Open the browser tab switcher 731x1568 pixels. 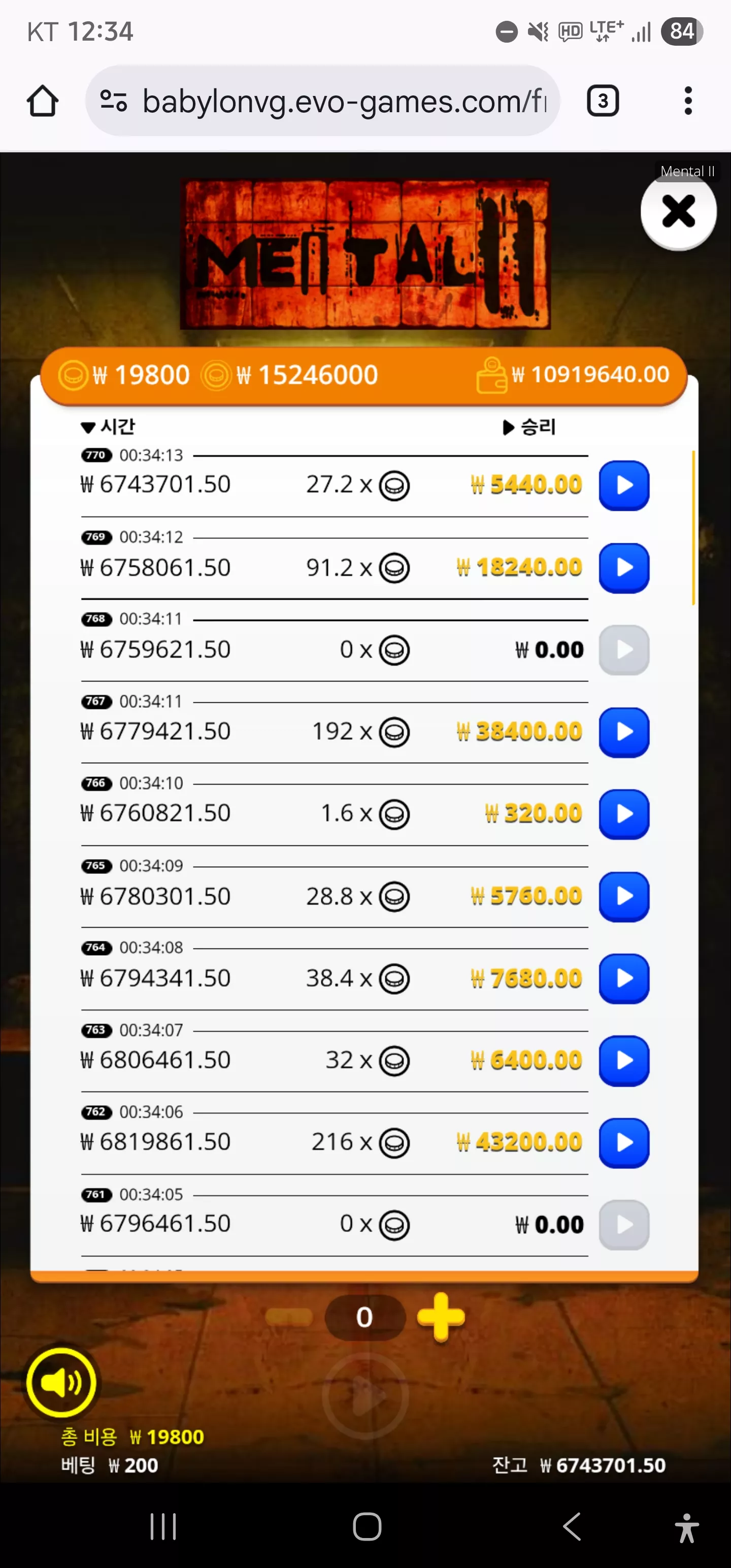603,101
